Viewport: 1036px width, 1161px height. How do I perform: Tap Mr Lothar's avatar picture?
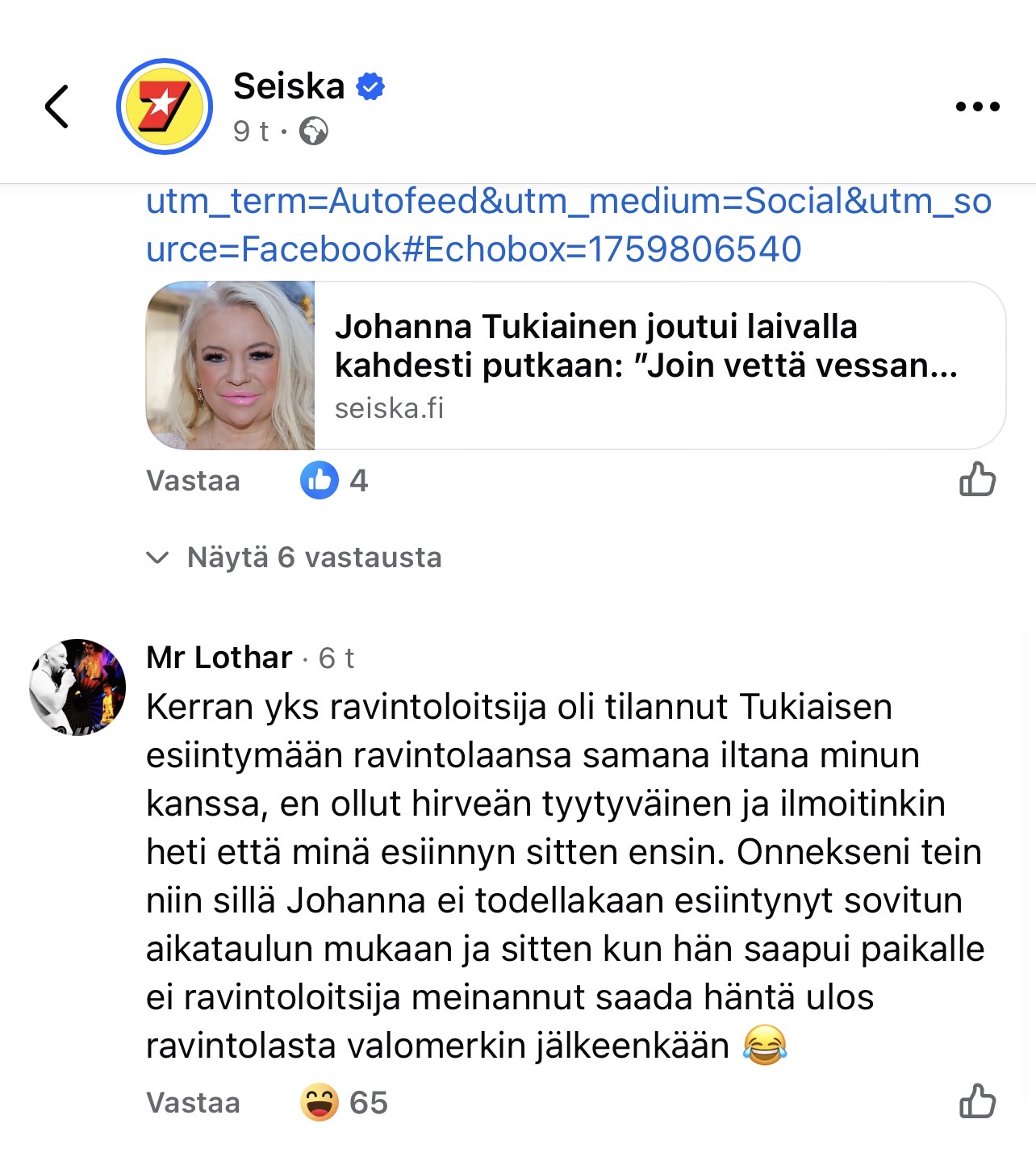[x=77, y=687]
